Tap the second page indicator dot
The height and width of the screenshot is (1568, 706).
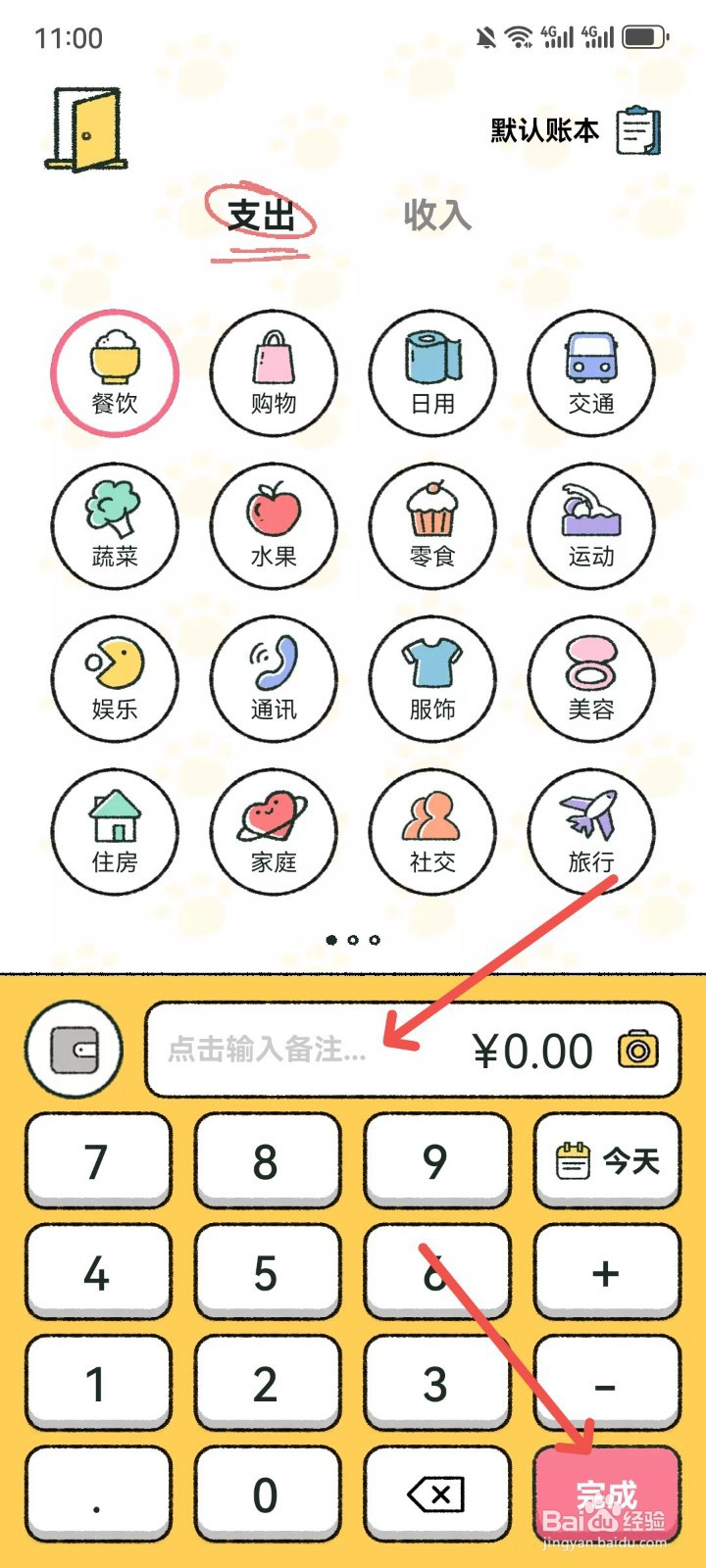(x=353, y=940)
